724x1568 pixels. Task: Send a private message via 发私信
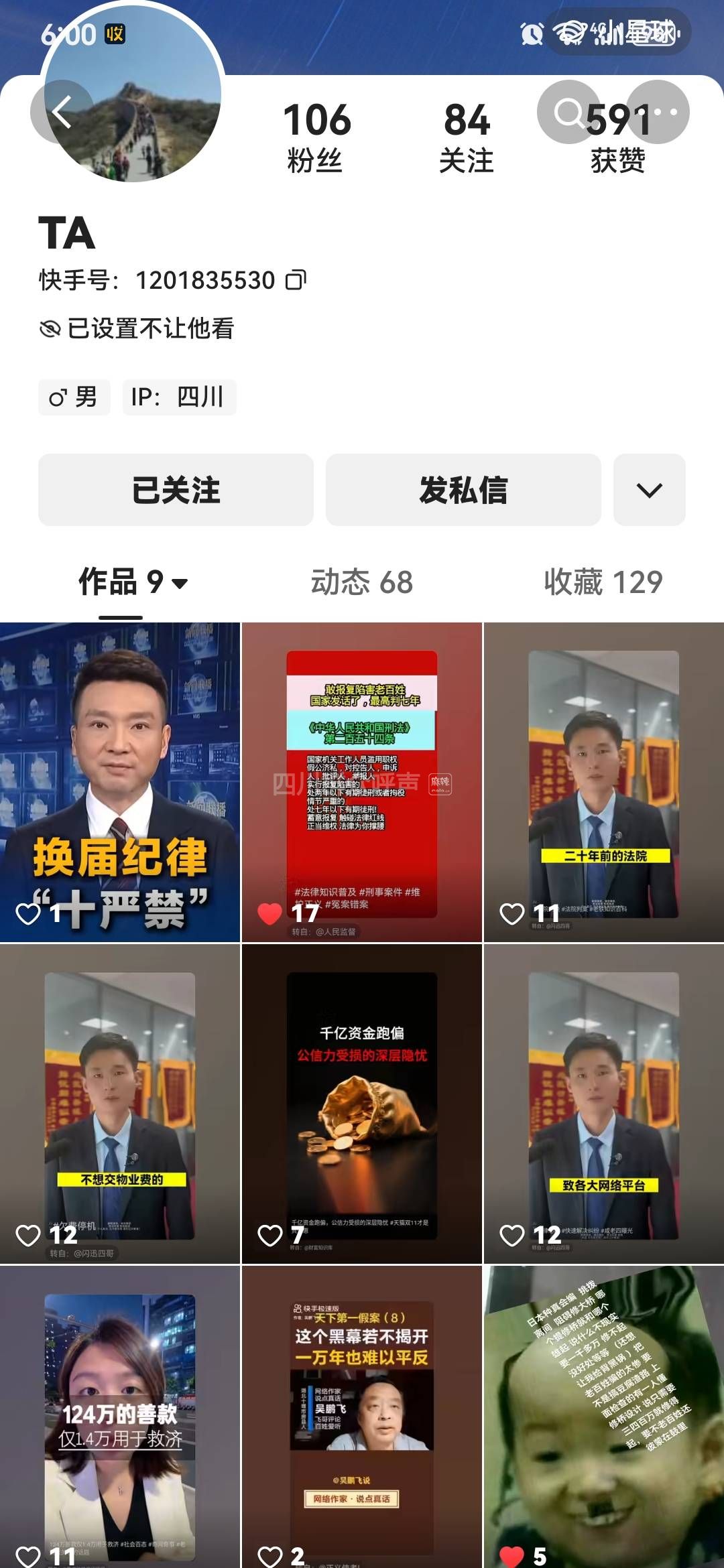[463, 490]
